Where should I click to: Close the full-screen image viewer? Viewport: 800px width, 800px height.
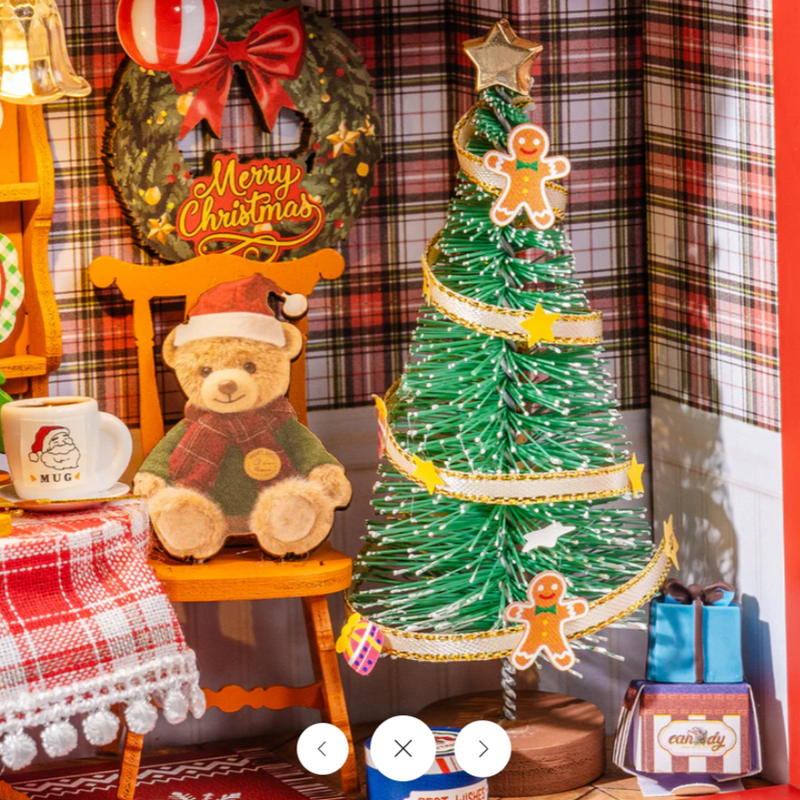pos(403,748)
